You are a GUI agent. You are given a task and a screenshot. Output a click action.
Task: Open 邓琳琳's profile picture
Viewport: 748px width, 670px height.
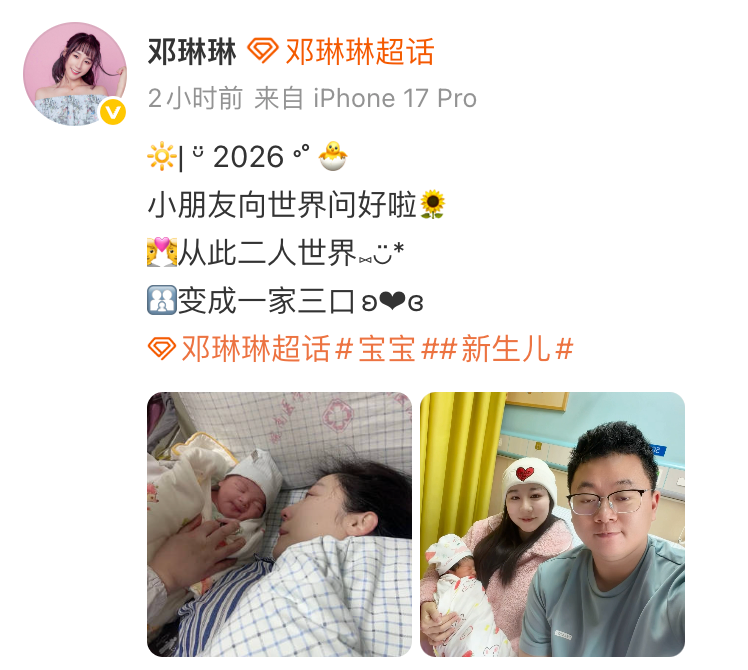pyautogui.click(x=75, y=74)
